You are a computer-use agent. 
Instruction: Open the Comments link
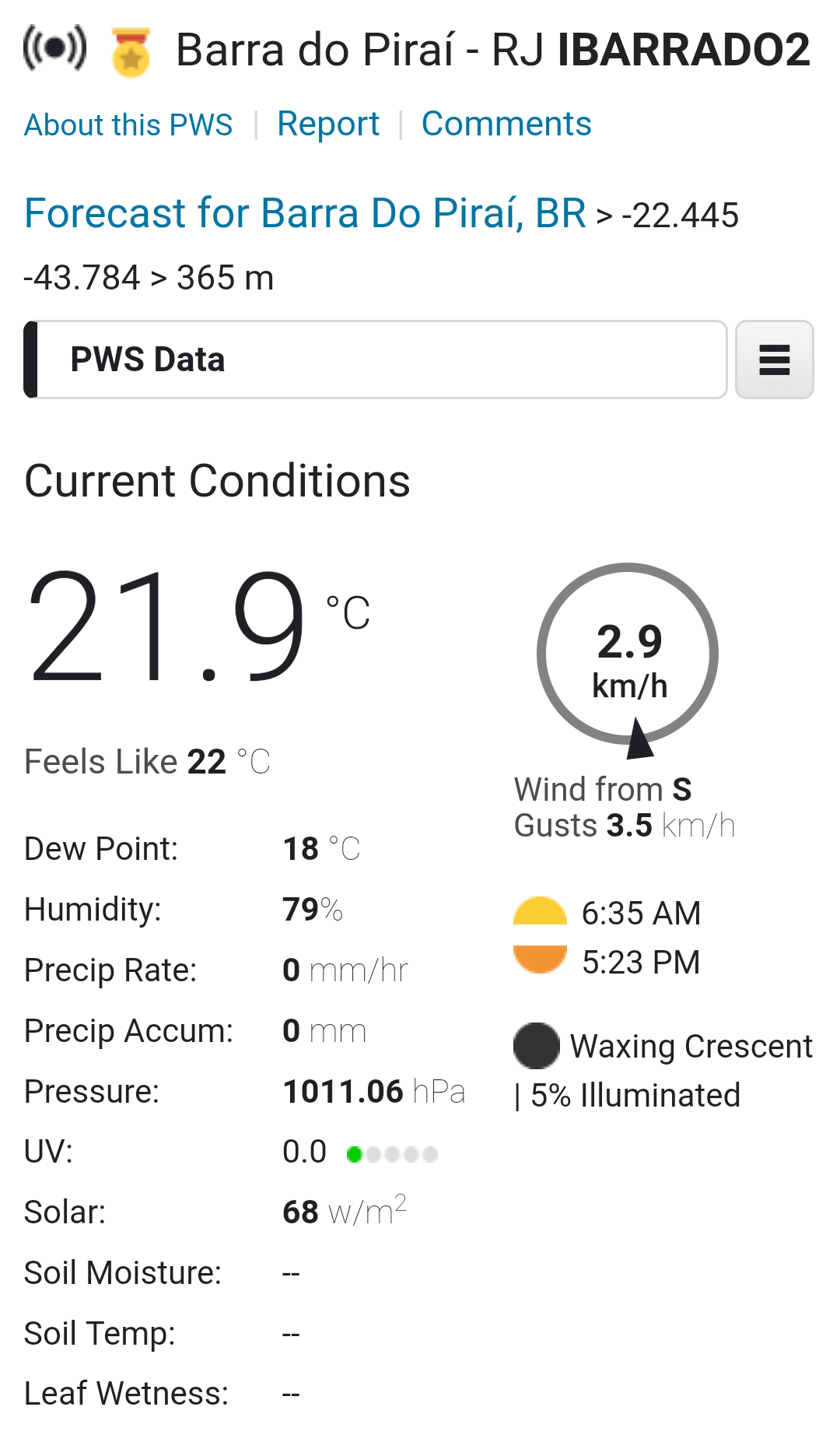(506, 124)
